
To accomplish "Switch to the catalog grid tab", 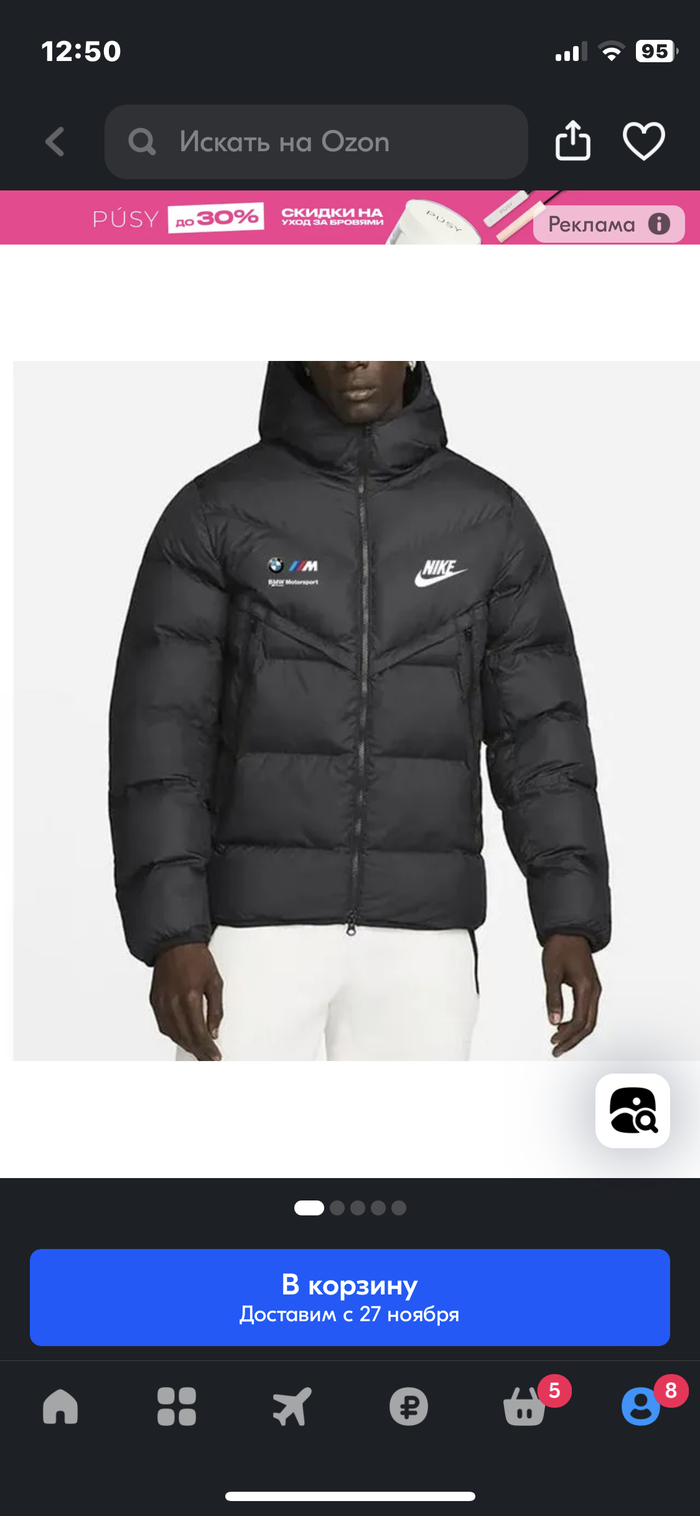I will [176, 1407].
